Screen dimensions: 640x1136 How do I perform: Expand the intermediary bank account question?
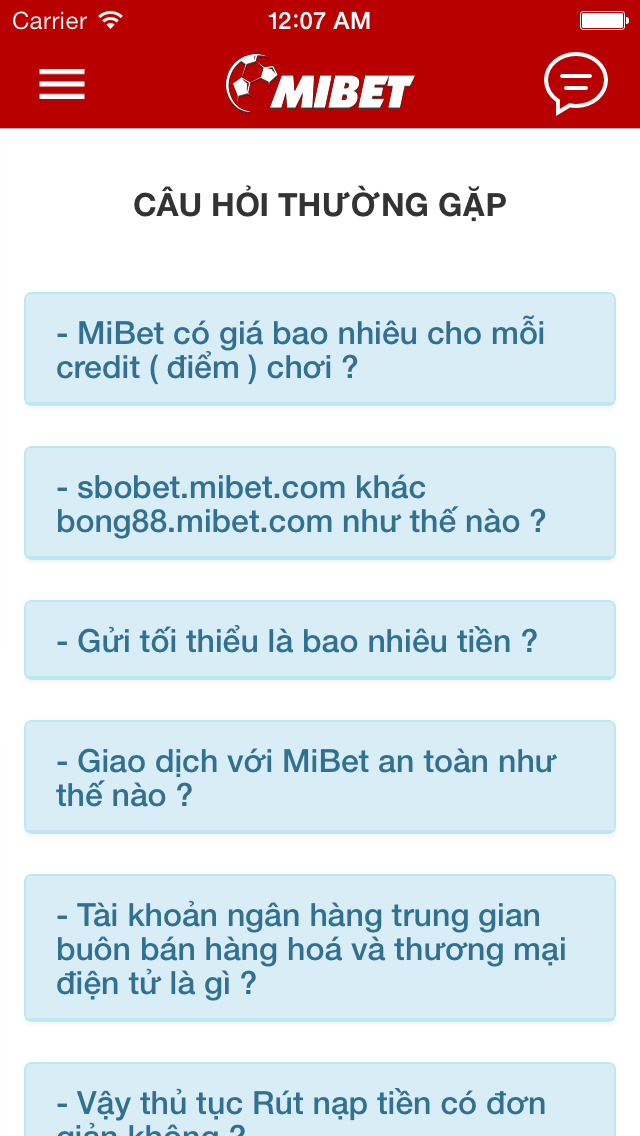pos(319,947)
